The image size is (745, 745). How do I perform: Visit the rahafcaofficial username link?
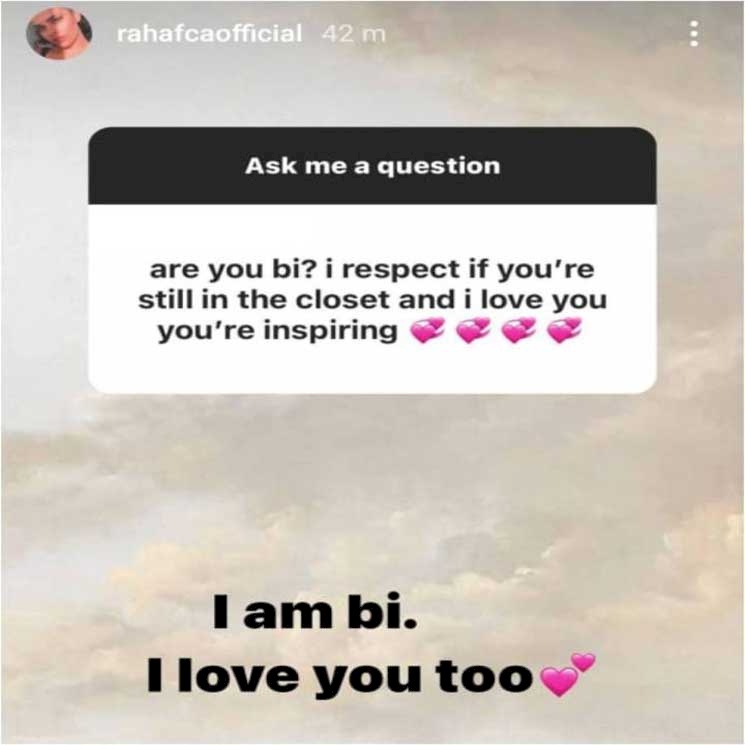(209, 34)
